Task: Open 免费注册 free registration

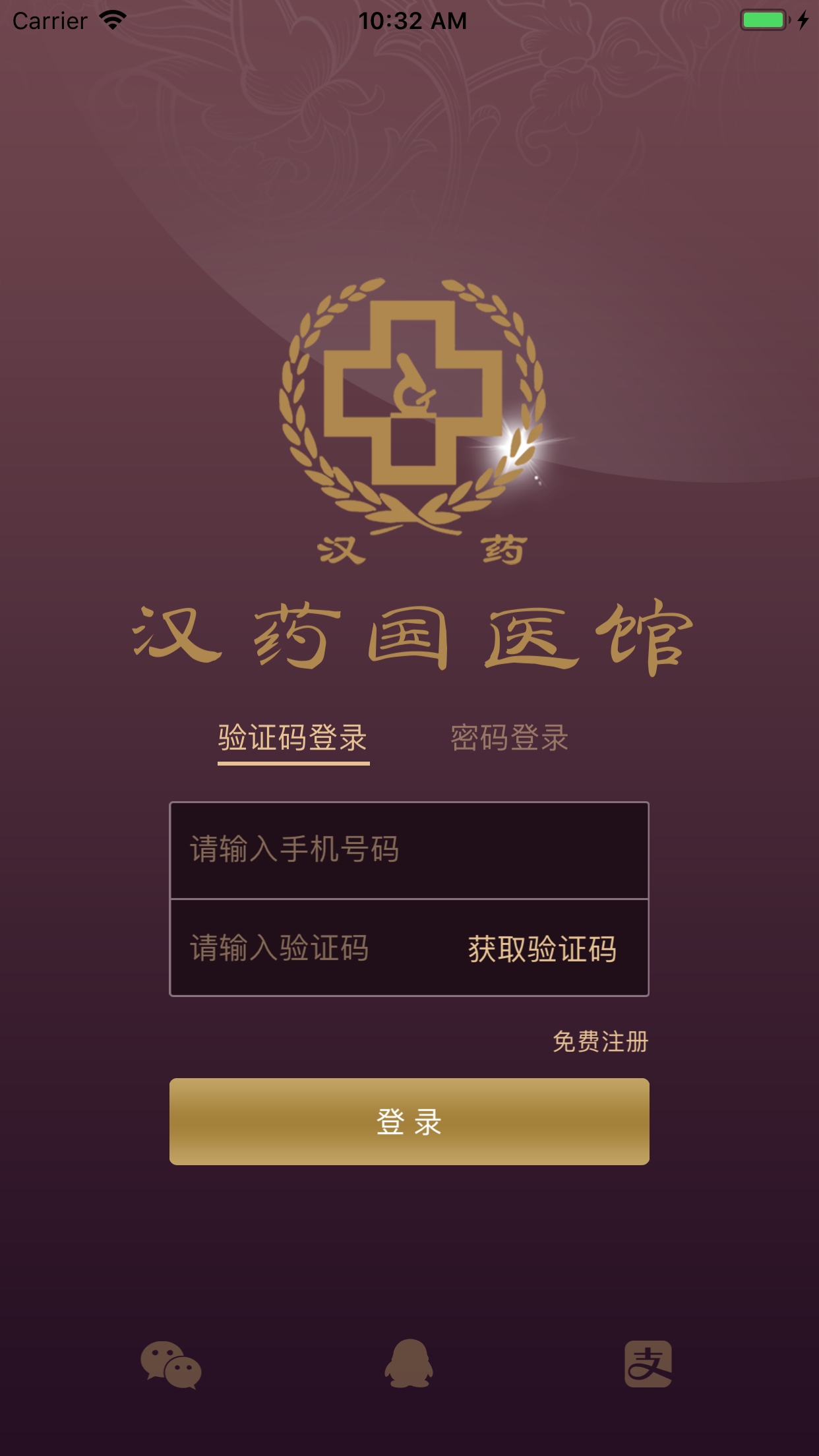Action: click(600, 1042)
